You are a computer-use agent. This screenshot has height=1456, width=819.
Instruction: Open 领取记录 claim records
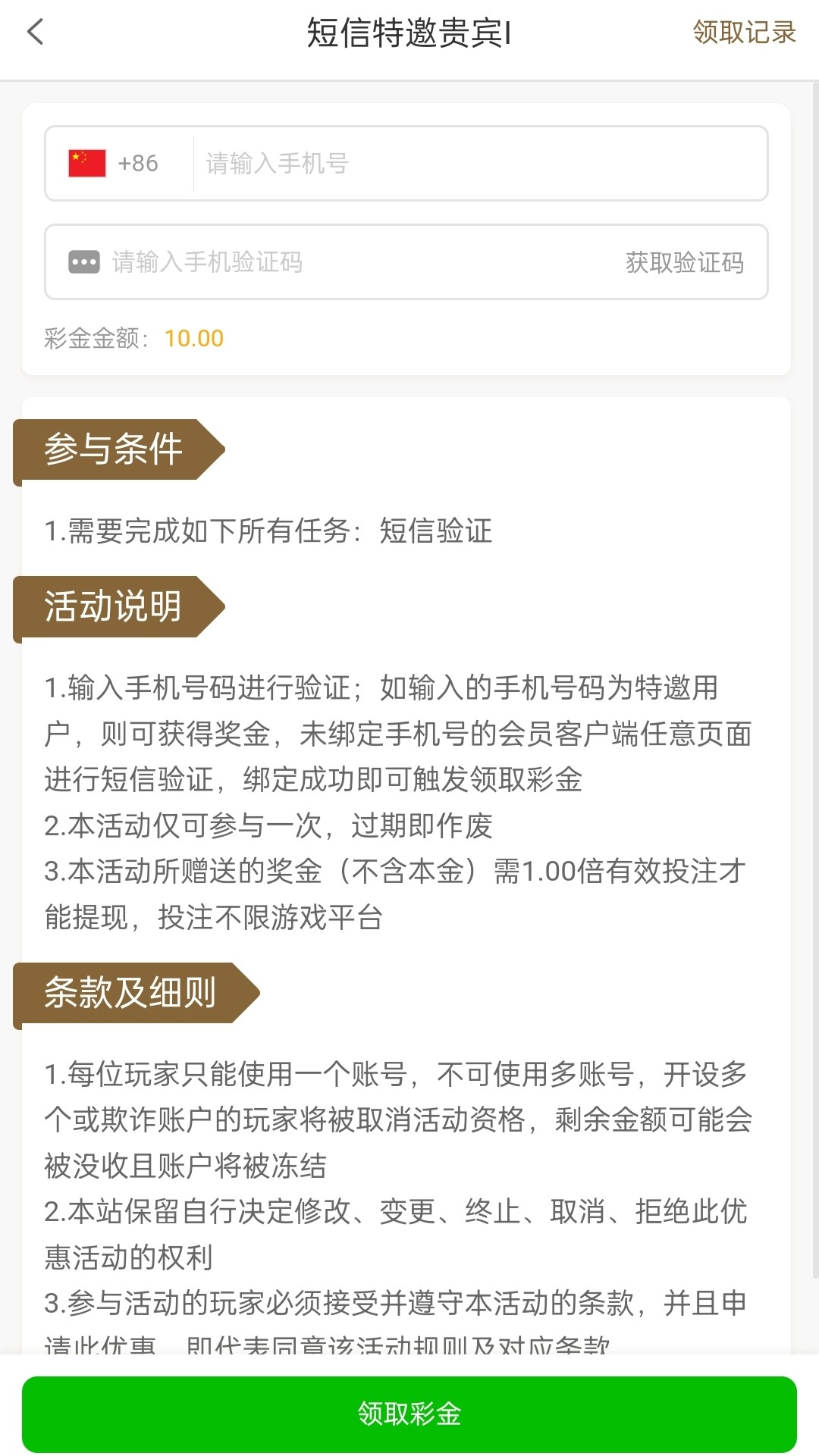(744, 33)
